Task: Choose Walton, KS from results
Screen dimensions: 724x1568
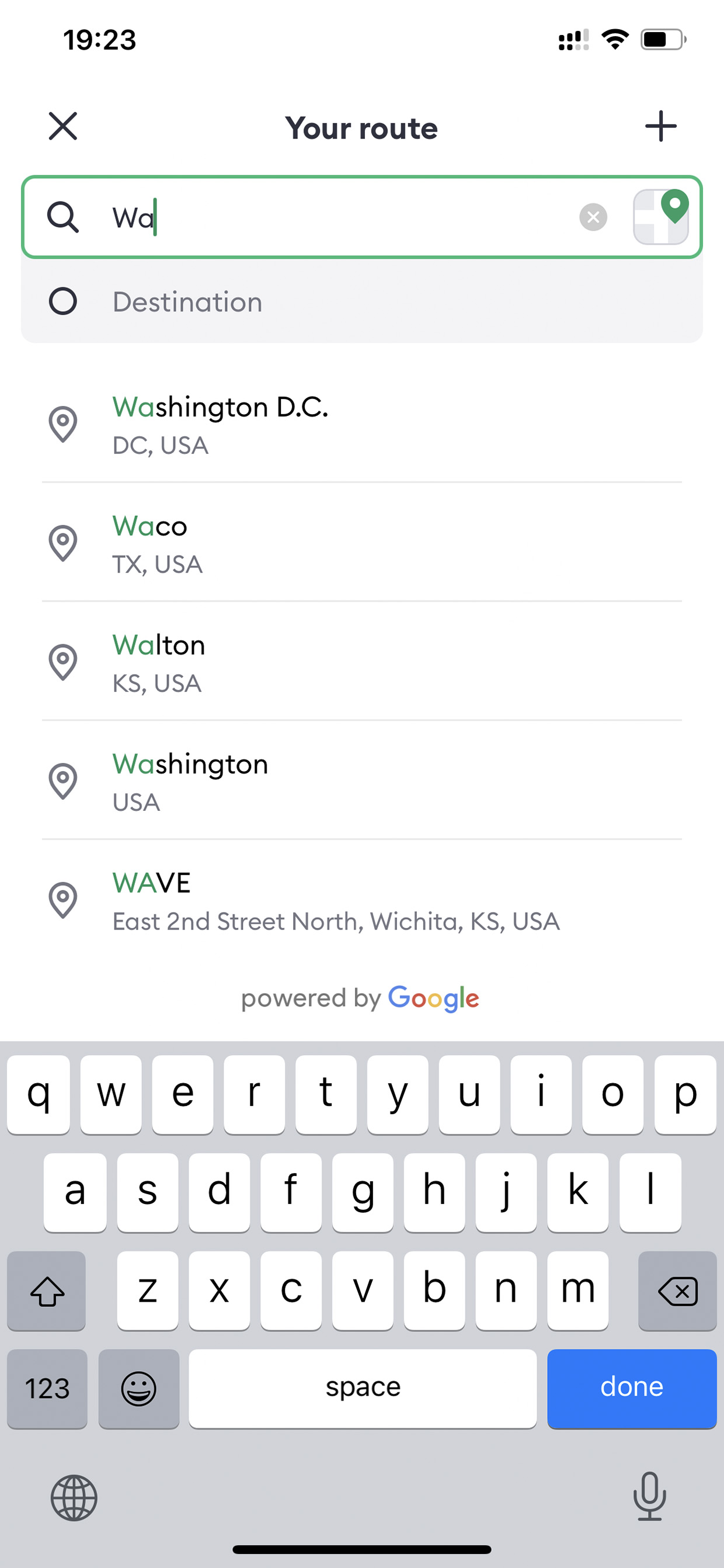Action: click(362, 662)
